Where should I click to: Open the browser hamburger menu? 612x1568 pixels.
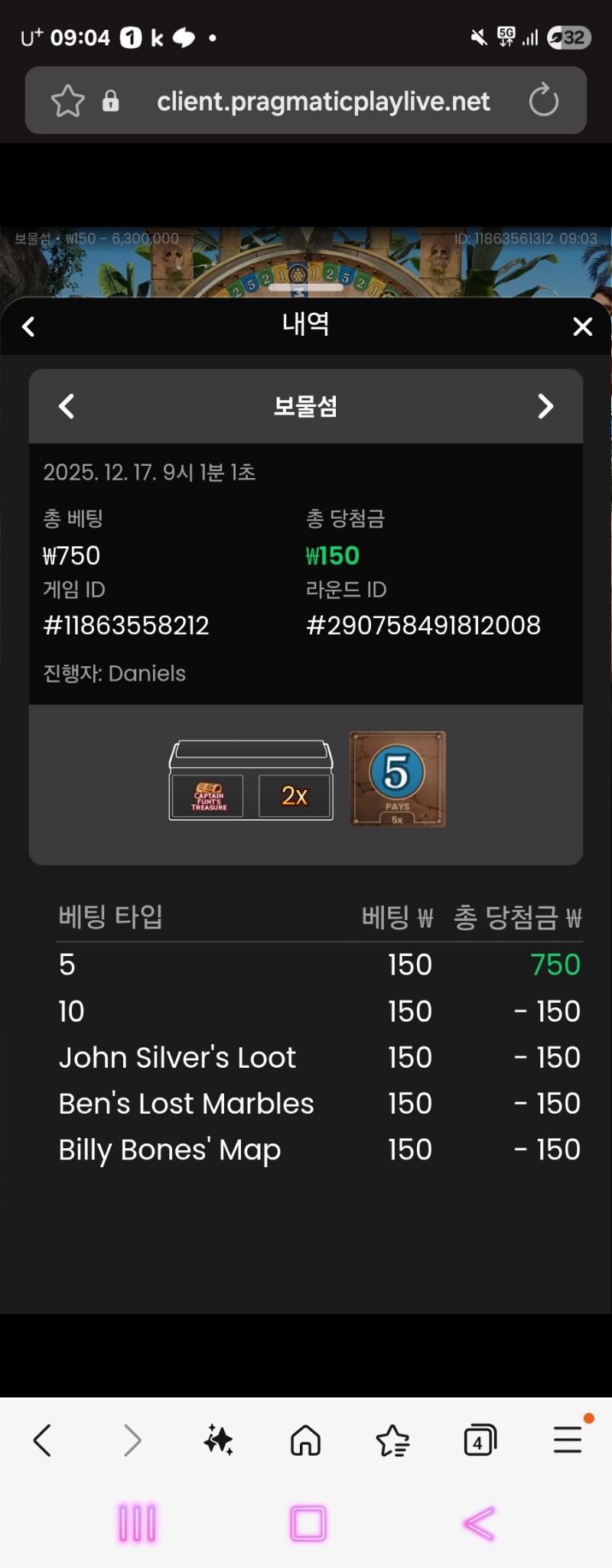568,1440
